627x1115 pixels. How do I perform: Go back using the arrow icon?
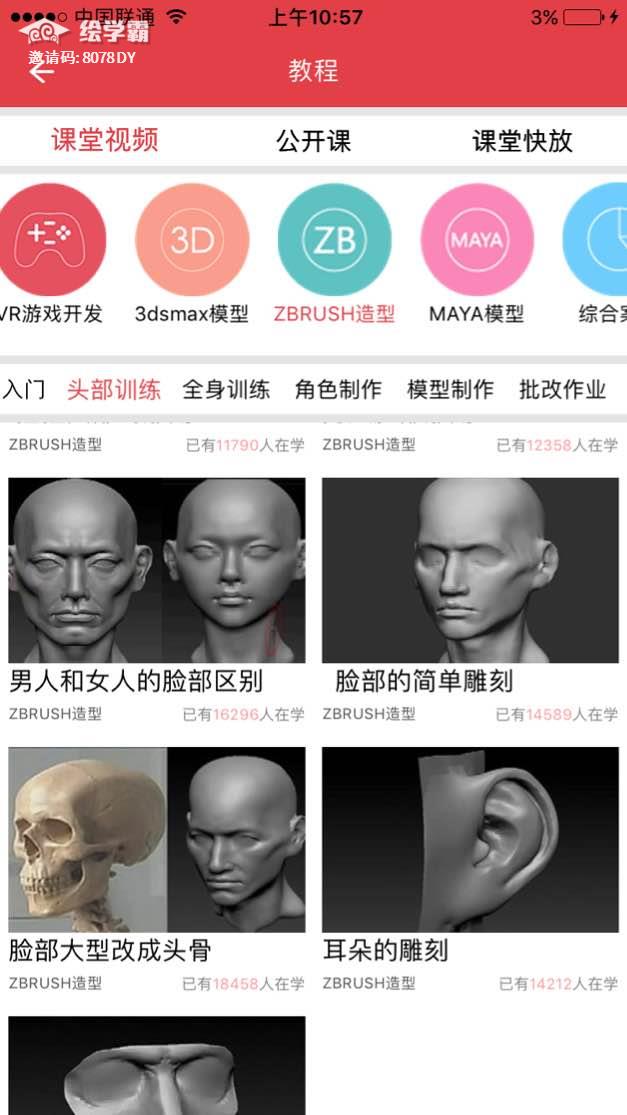coord(41,72)
